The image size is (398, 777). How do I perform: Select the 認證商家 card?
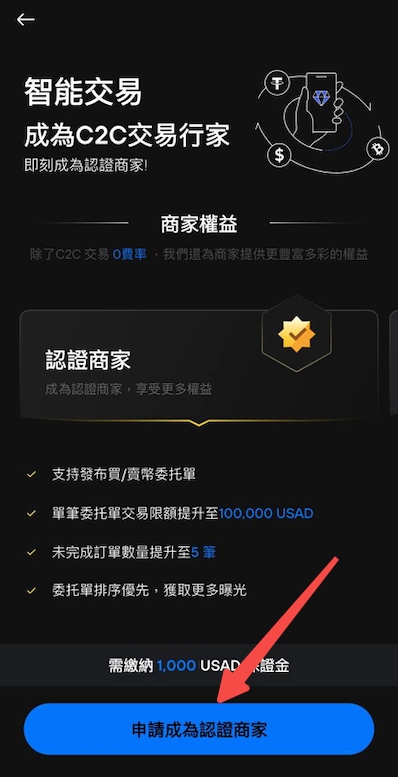(199, 367)
